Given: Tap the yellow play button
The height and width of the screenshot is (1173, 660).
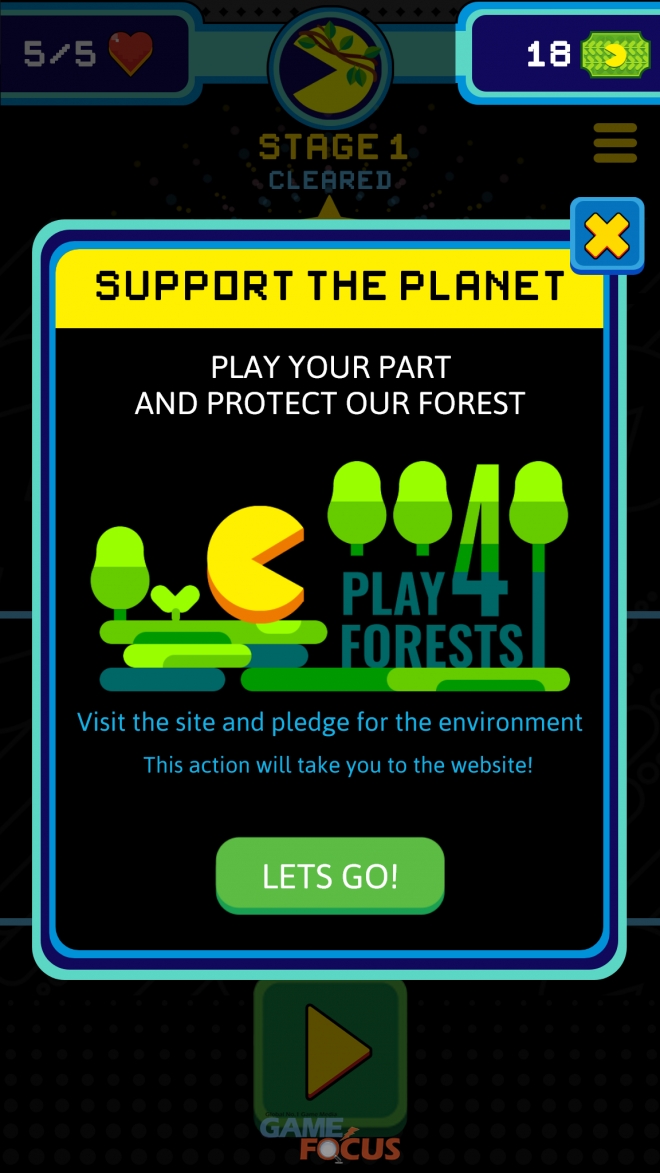Looking at the screenshot, I should tap(332, 1050).
